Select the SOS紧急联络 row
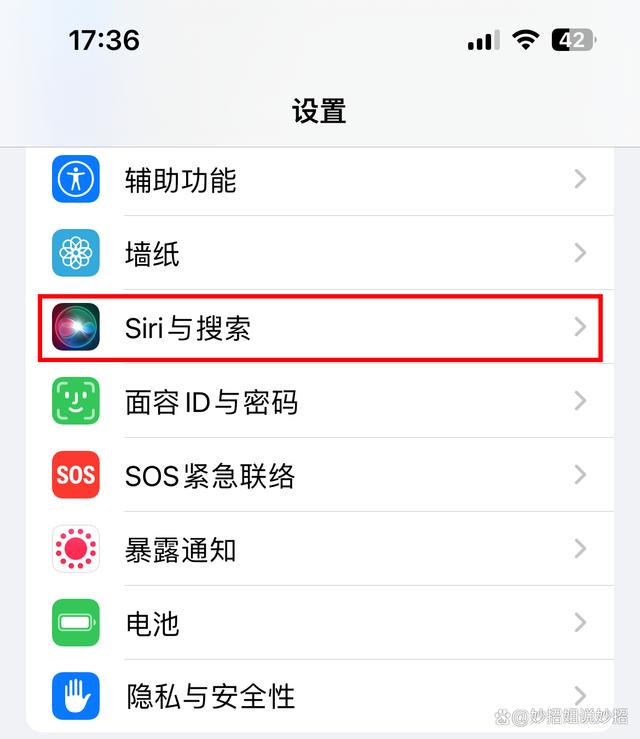 tap(320, 476)
